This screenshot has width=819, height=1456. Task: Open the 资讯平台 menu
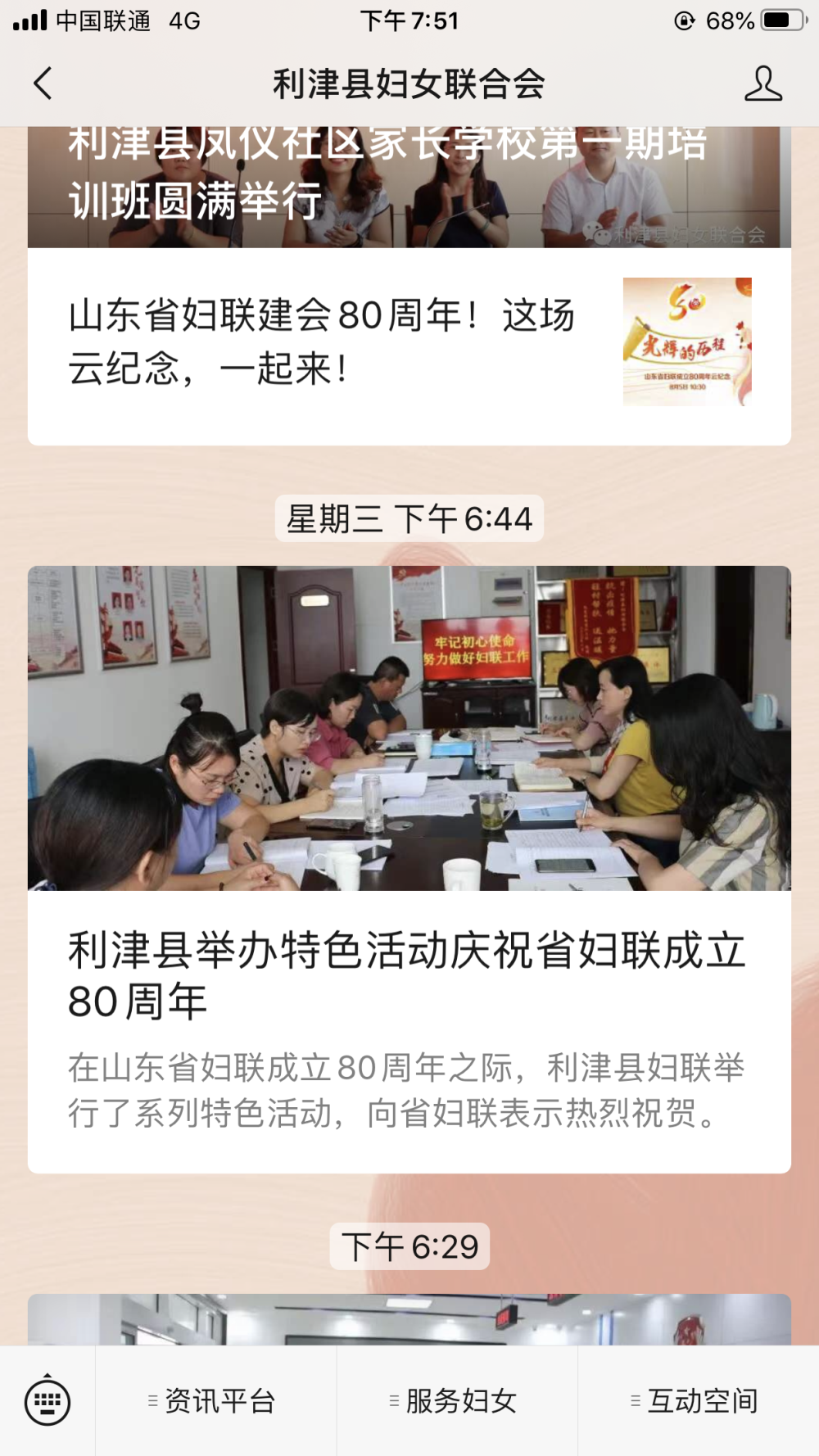pos(216,1401)
